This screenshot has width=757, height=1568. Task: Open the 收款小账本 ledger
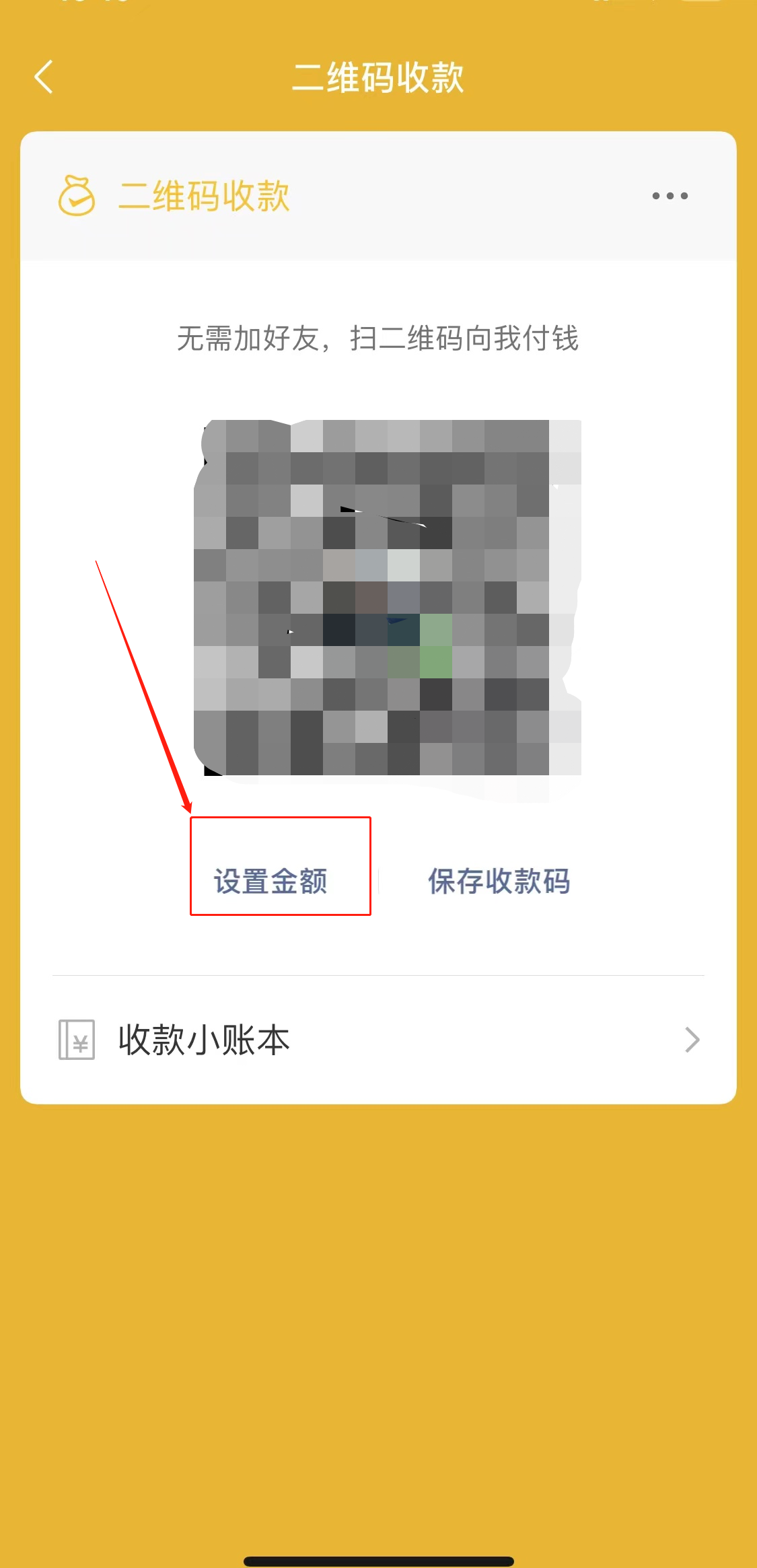coord(378,1040)
